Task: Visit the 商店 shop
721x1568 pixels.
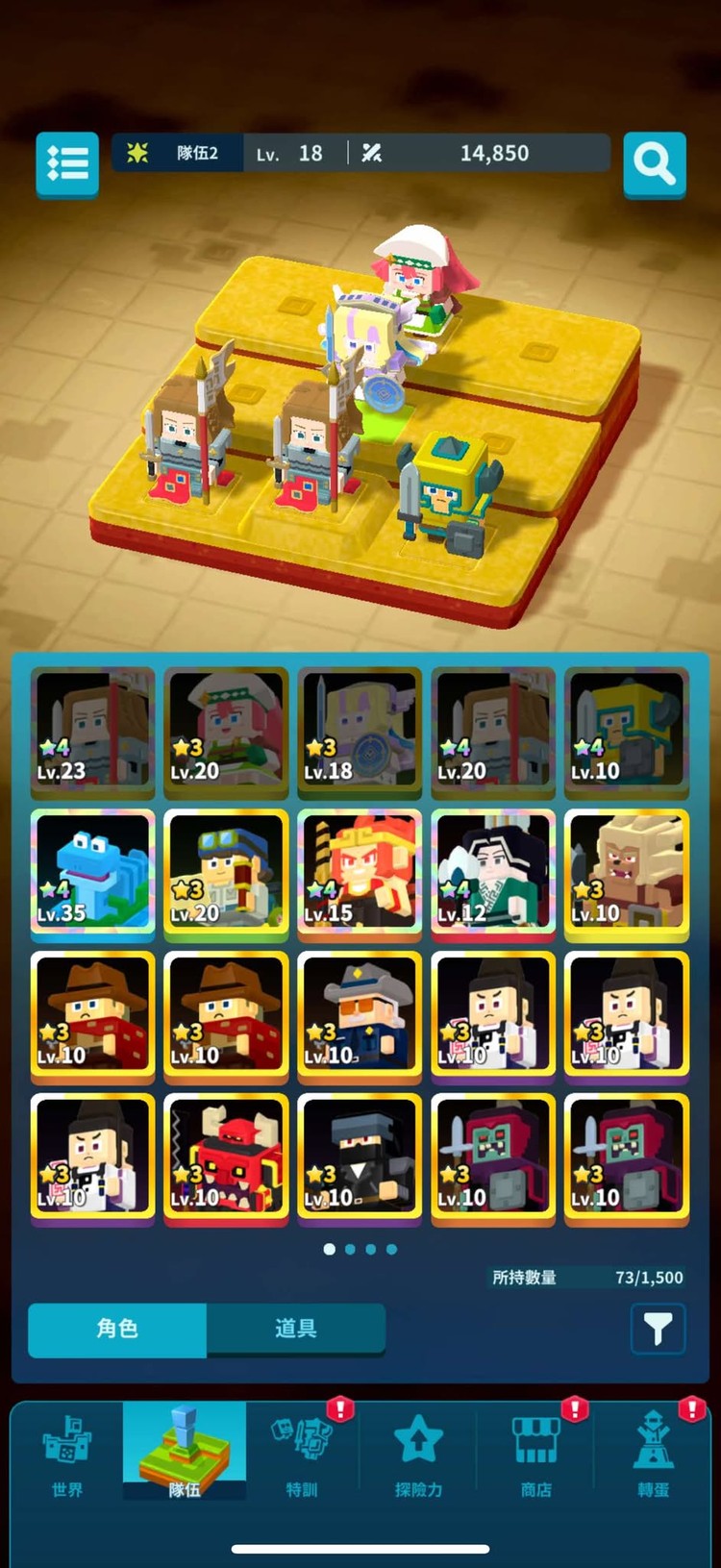Action: pos(535,1452)
